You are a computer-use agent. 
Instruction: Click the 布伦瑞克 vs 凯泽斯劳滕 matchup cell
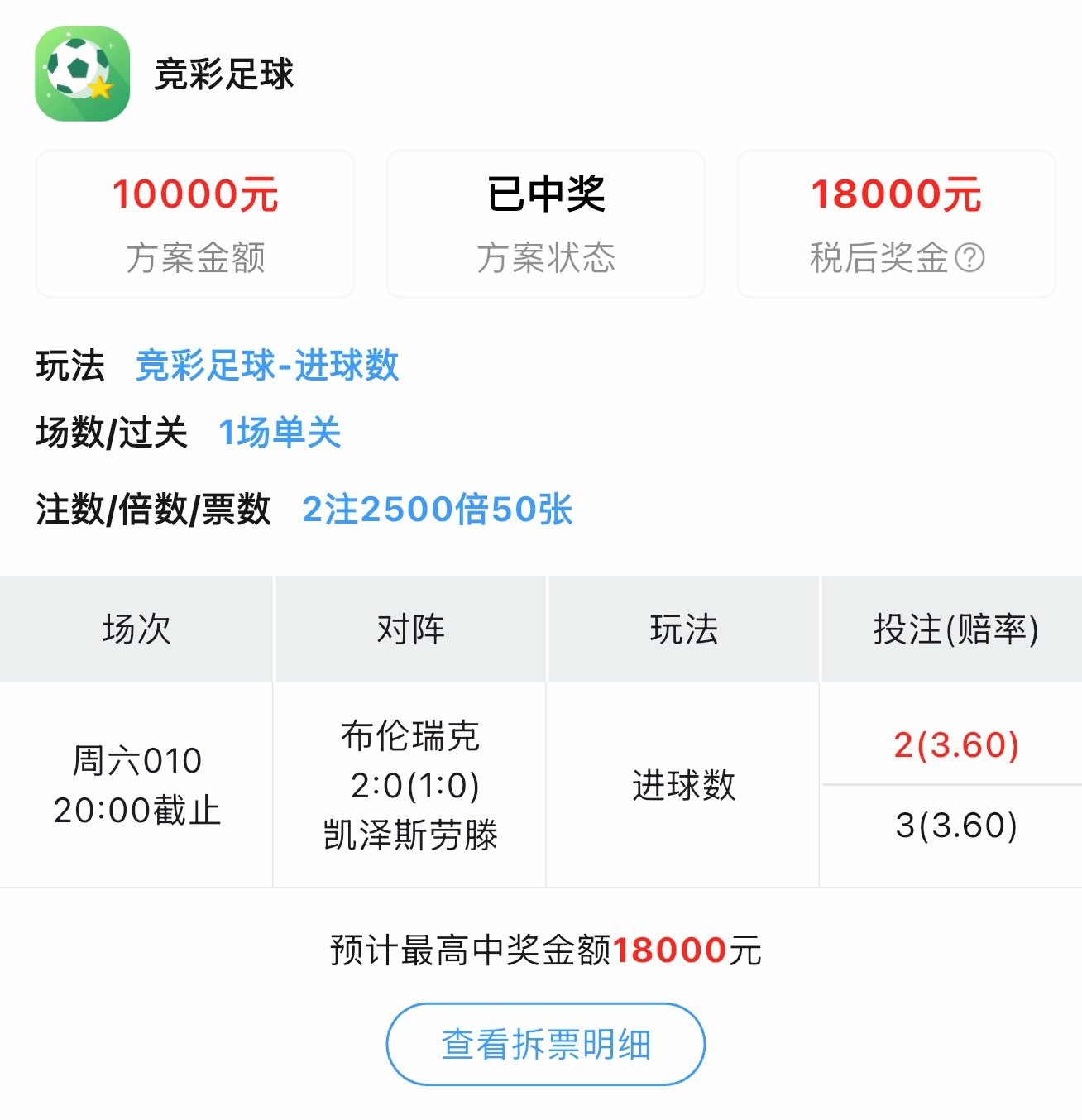point(410,786)
